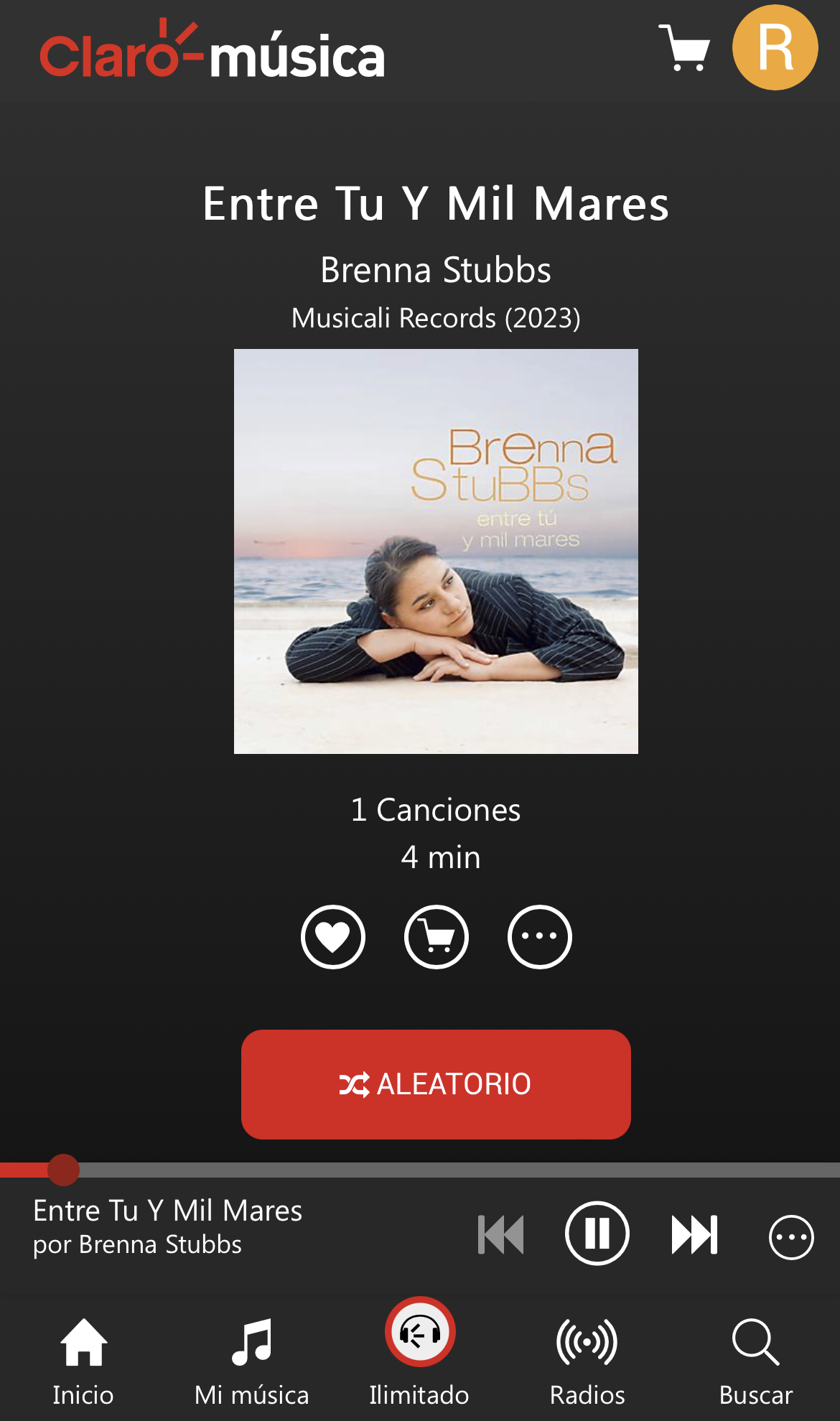Pause the current song
The width and height of the screenshot is (840, 1421).
point(597,1234)
